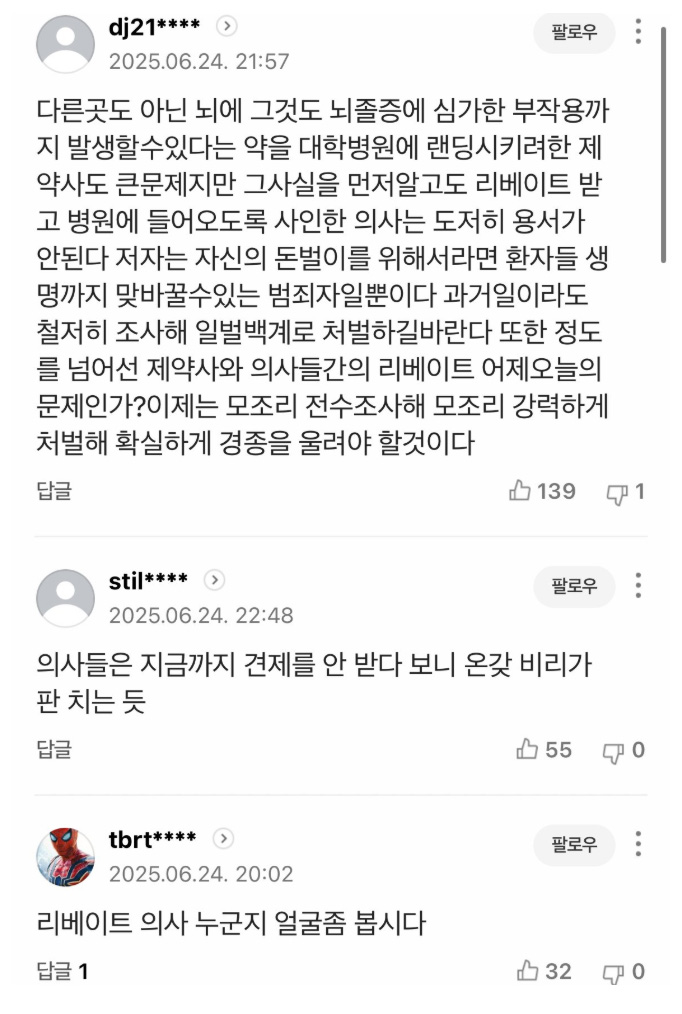682x1014 pixels.
Task: Follow user stil****
Action: (x=574, y=586)
